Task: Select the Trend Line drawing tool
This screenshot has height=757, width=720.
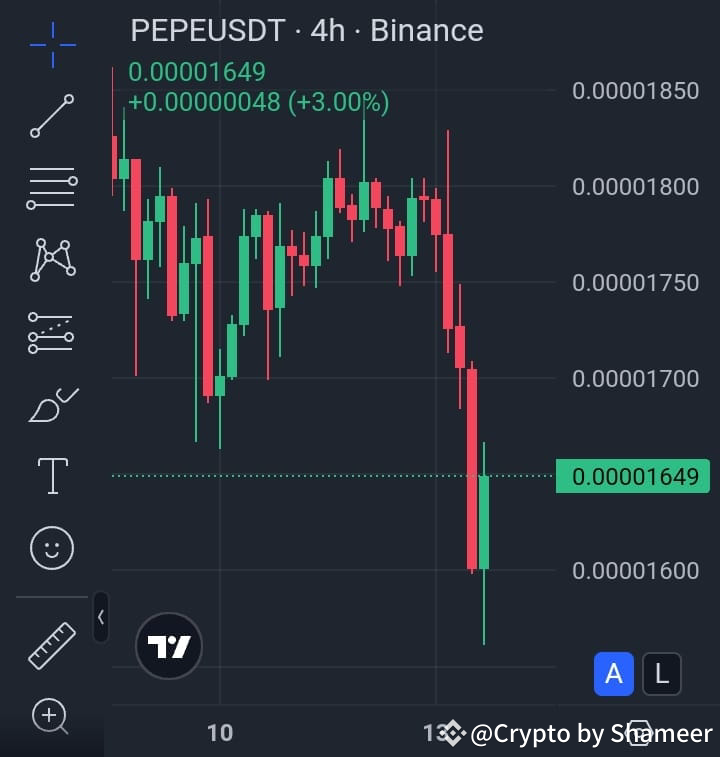Action: (52, 115)
